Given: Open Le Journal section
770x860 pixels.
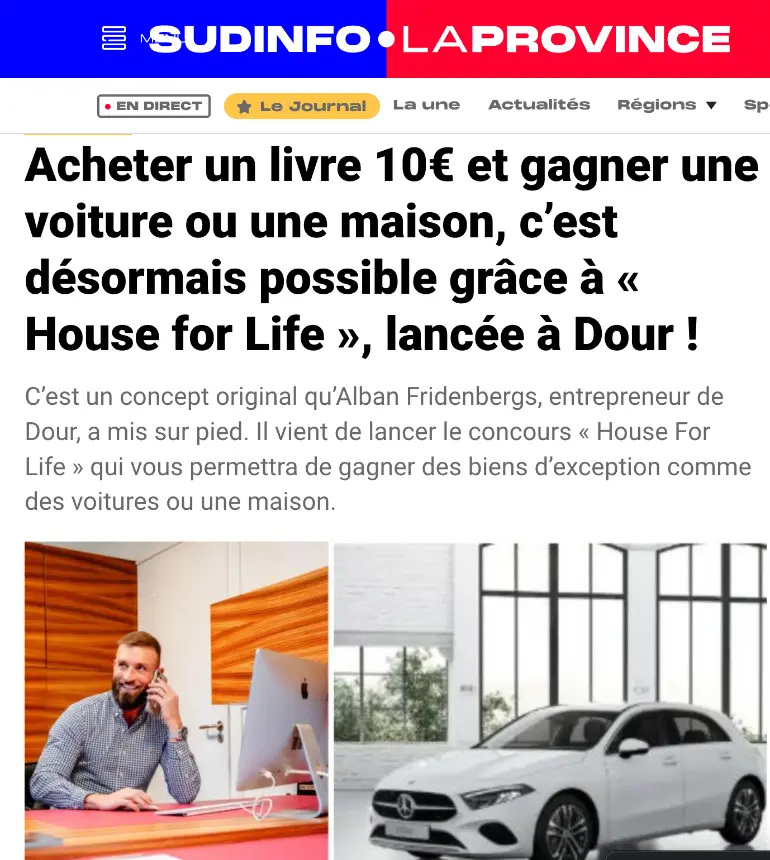Looking at the screenshot, I should click(301, 106).
